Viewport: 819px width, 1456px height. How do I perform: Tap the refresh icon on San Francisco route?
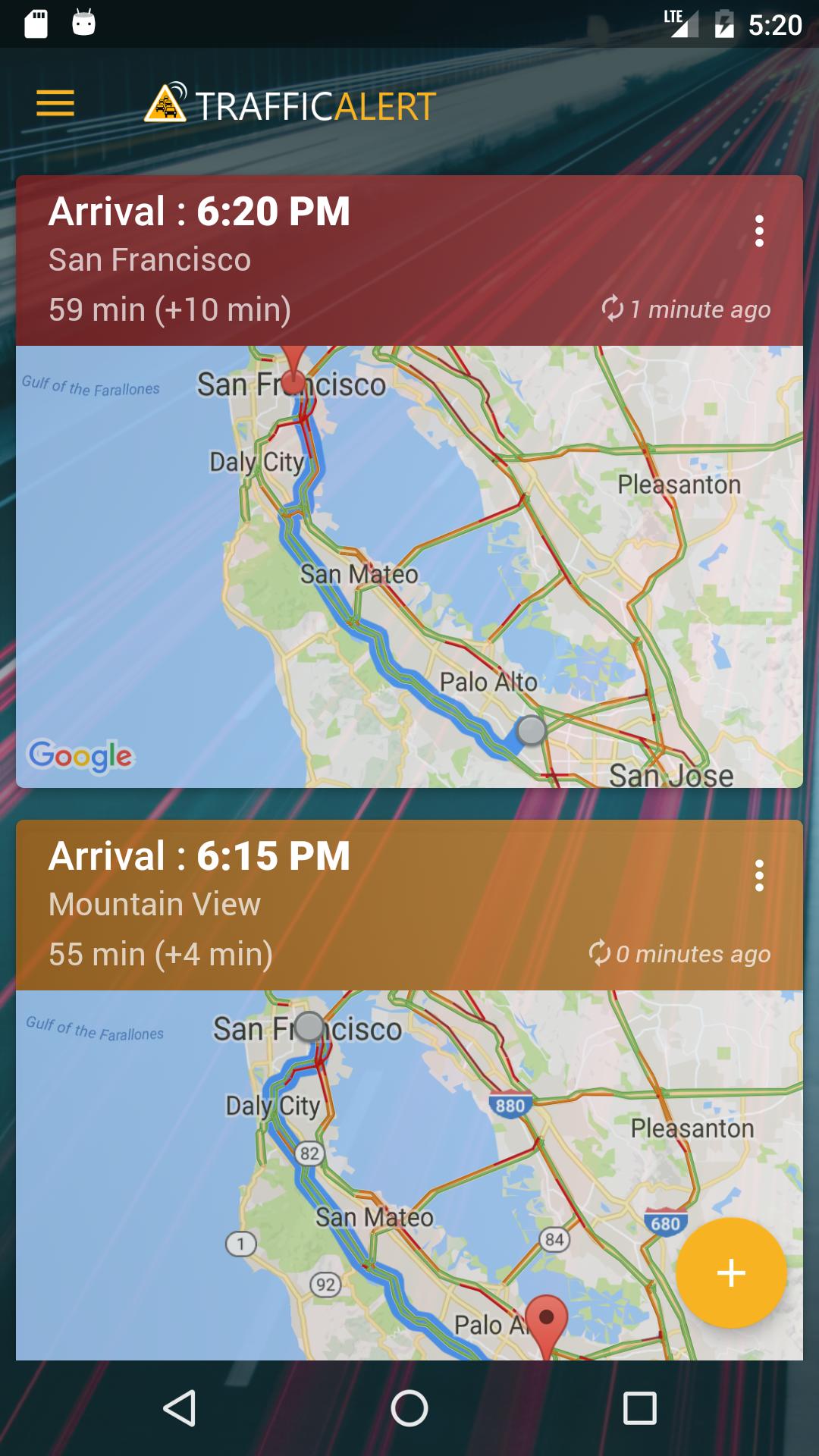click(x=611, y=309)
